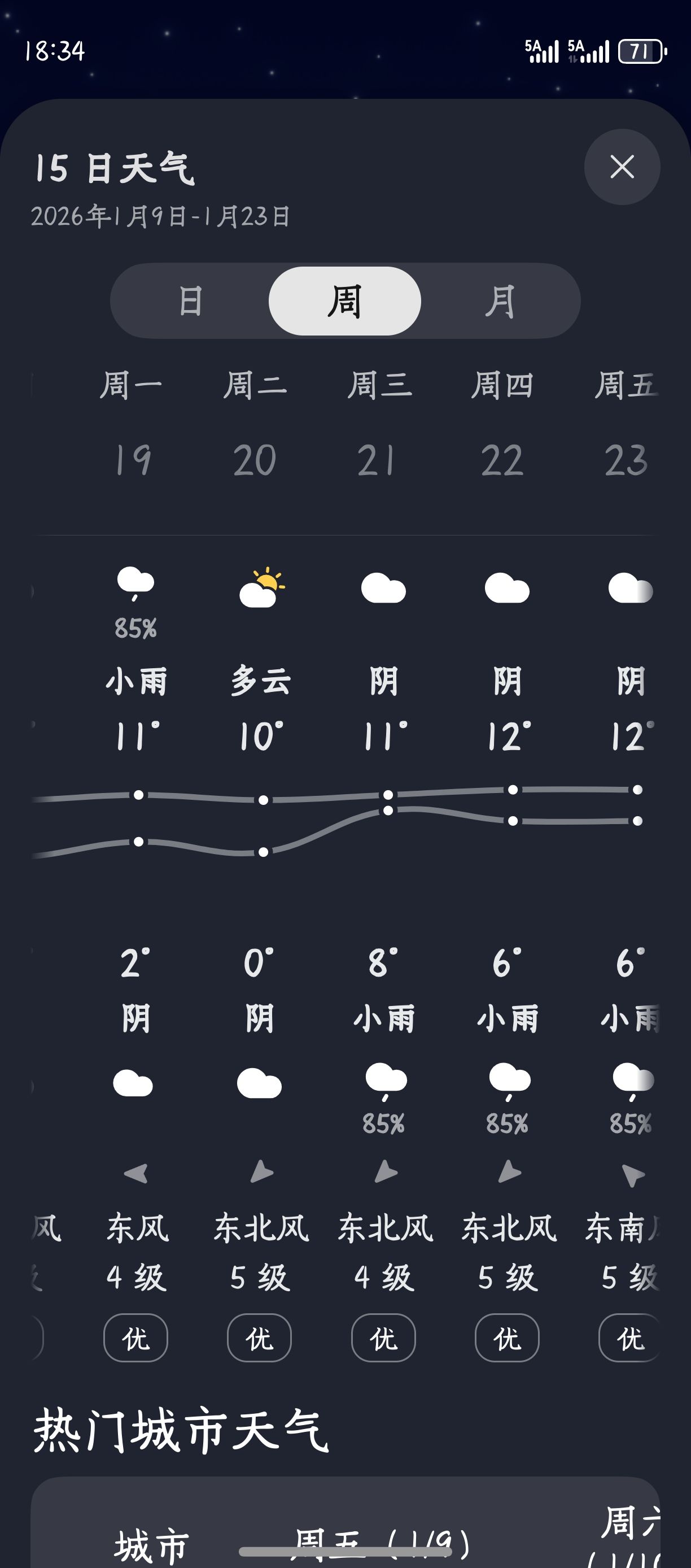
Task: Switch to the 月 (month) view
Action: tap(500, 300)
